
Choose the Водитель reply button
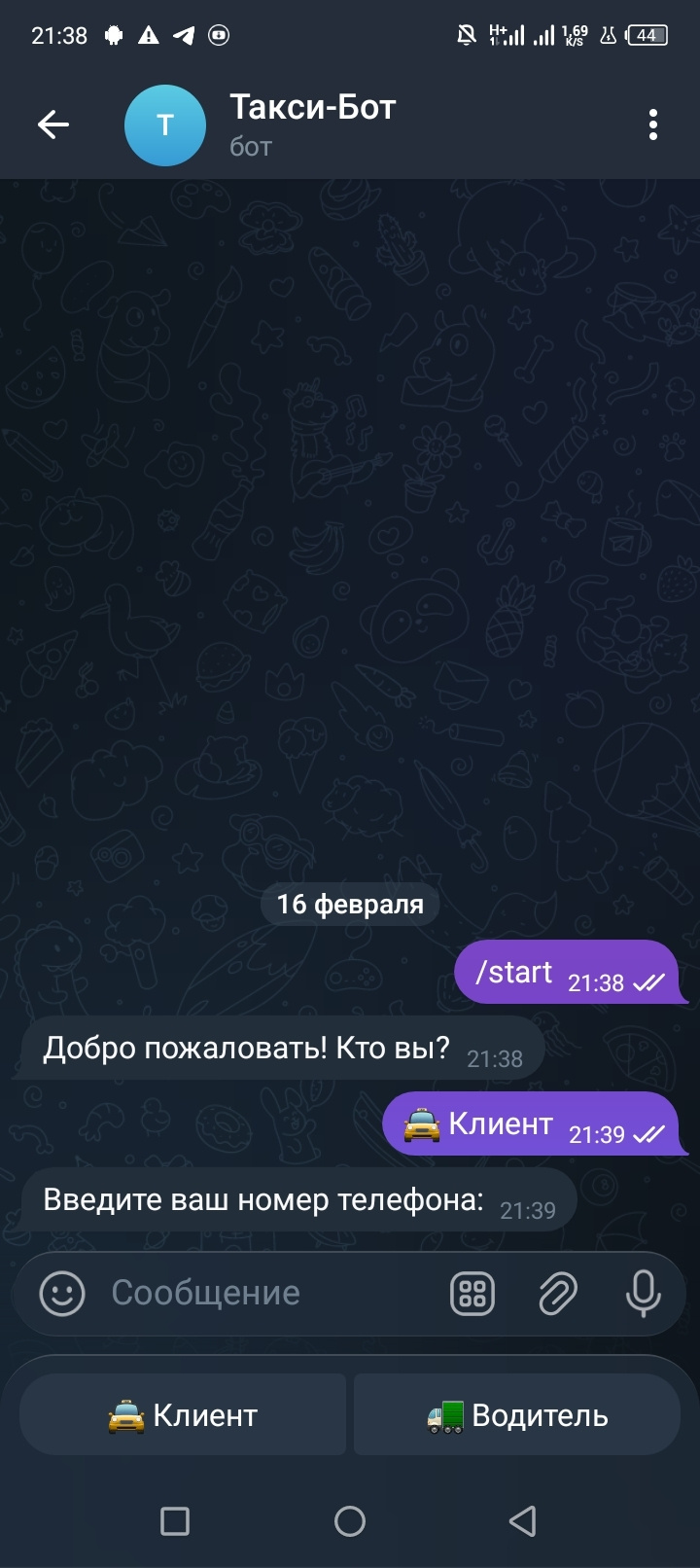(x=517, y=1415)
